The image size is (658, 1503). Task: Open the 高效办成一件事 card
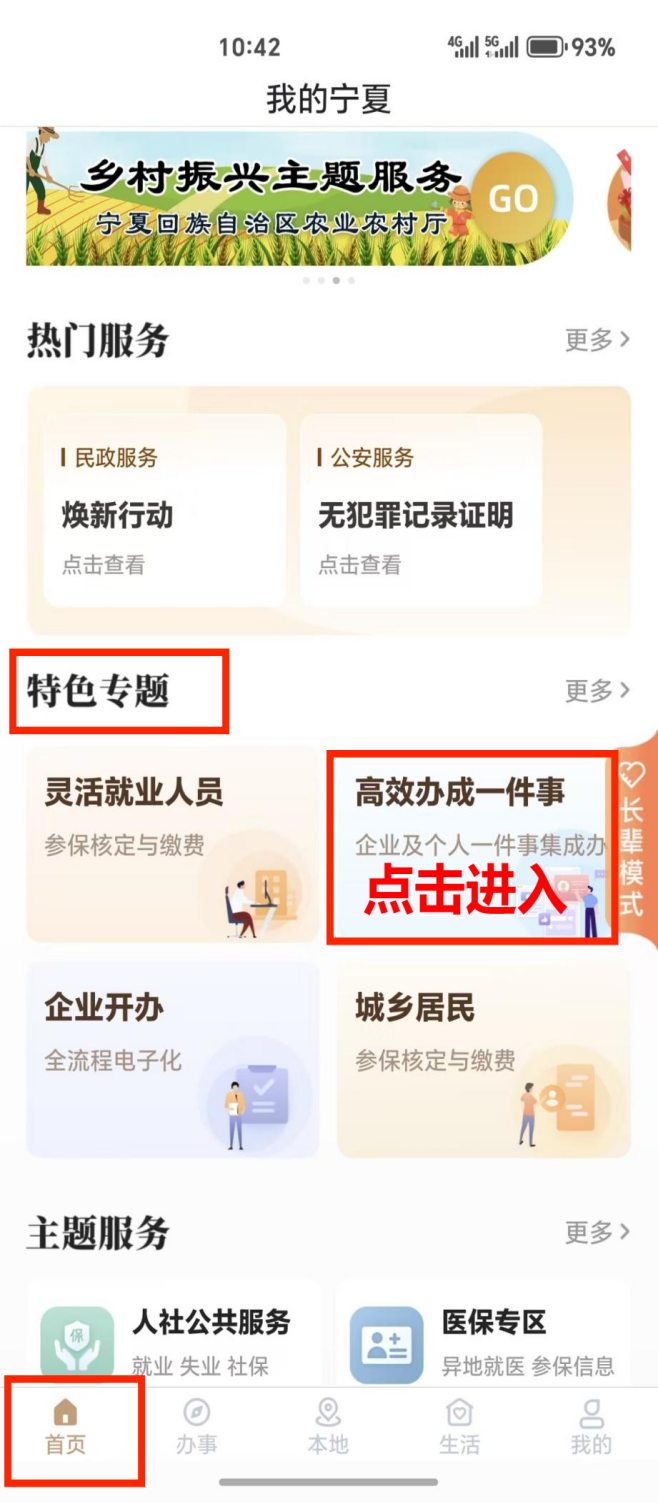pyautogui.click(x=472, y=843)
